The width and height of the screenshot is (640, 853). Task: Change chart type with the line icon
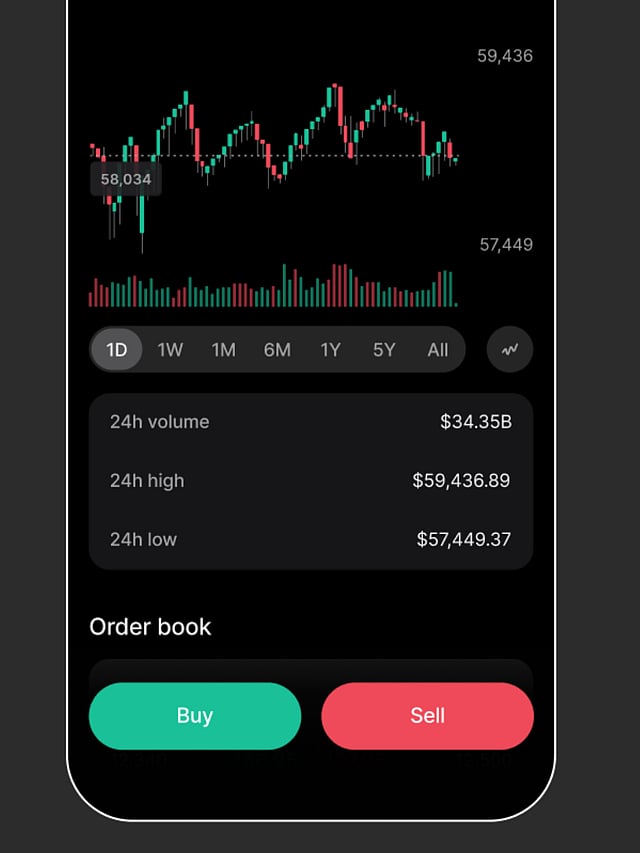coord(510,350)
